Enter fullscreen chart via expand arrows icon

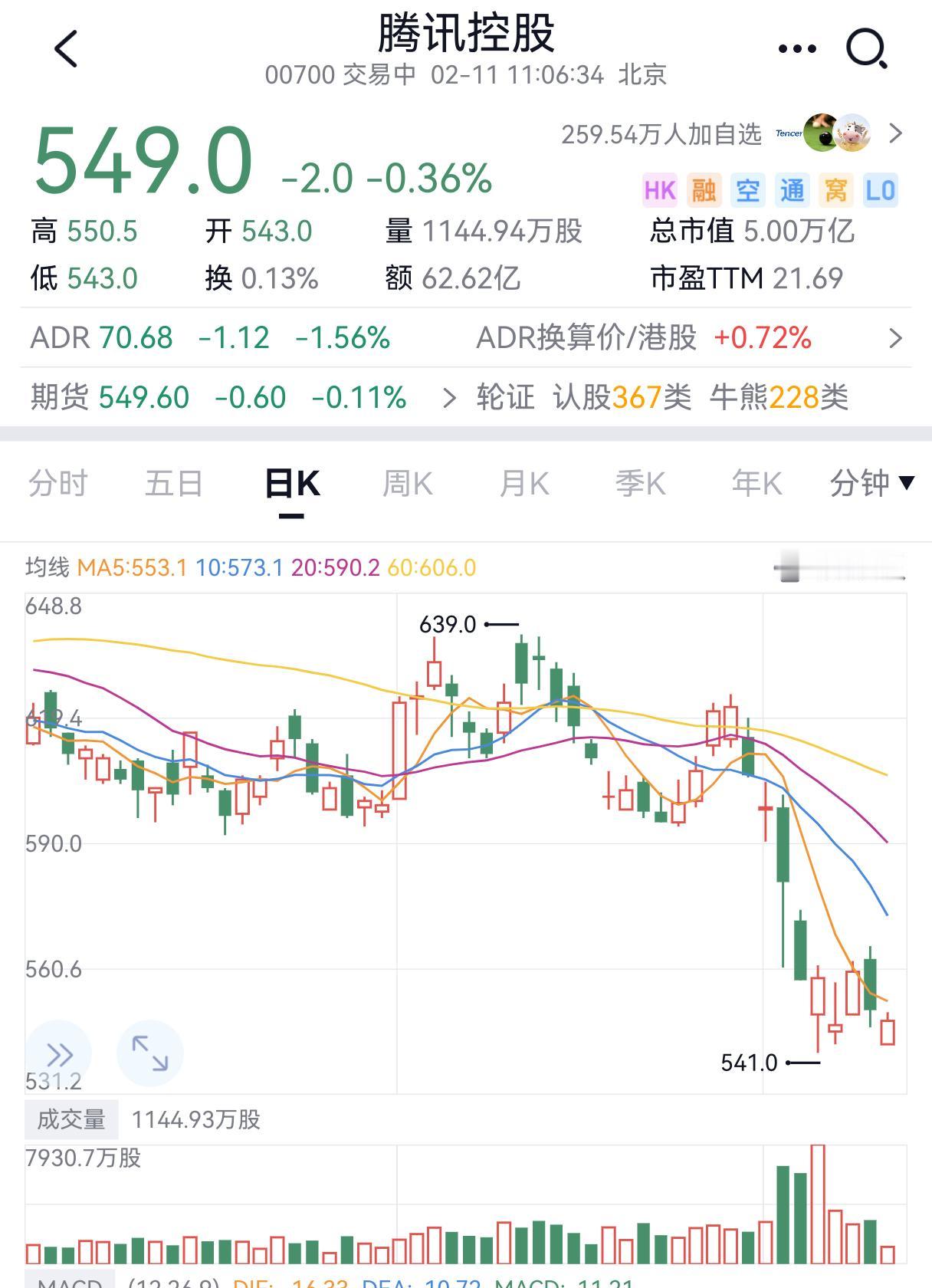[150, 1053]
